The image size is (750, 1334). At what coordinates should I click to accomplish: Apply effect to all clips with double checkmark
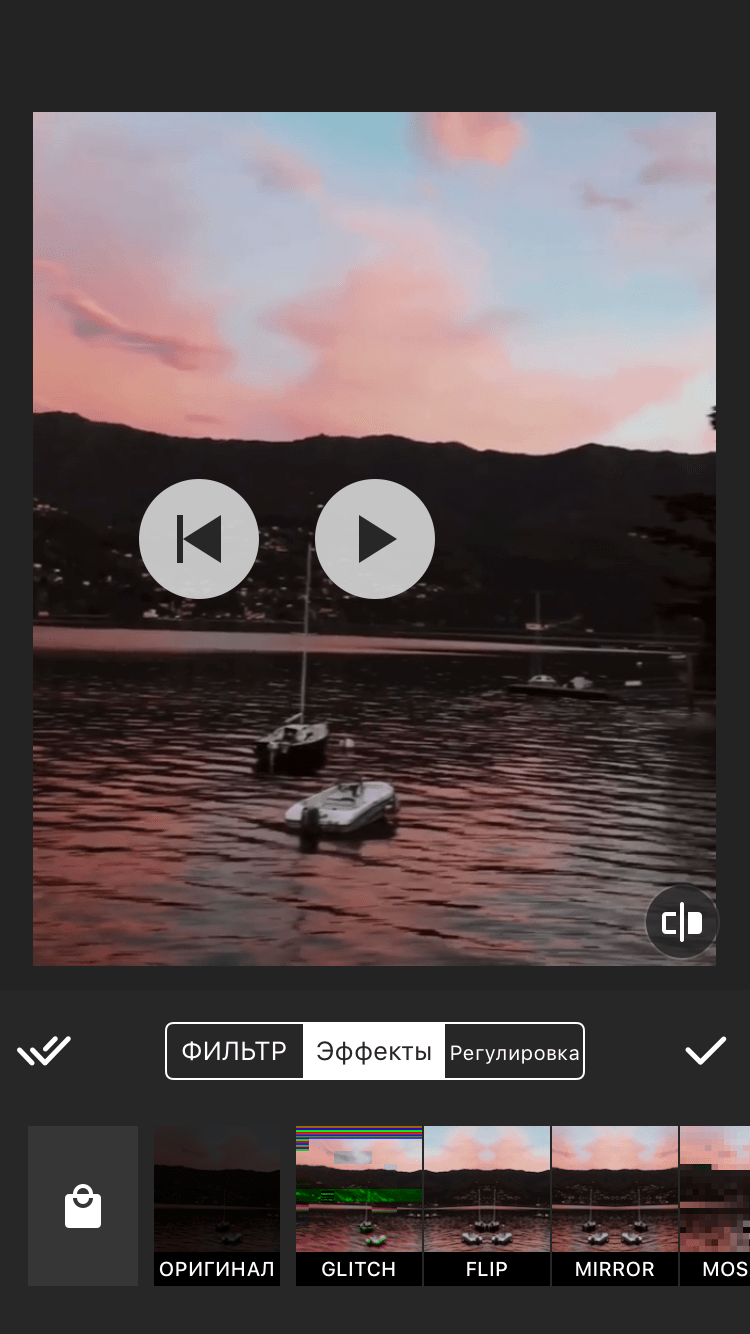tap(44, 1051)
